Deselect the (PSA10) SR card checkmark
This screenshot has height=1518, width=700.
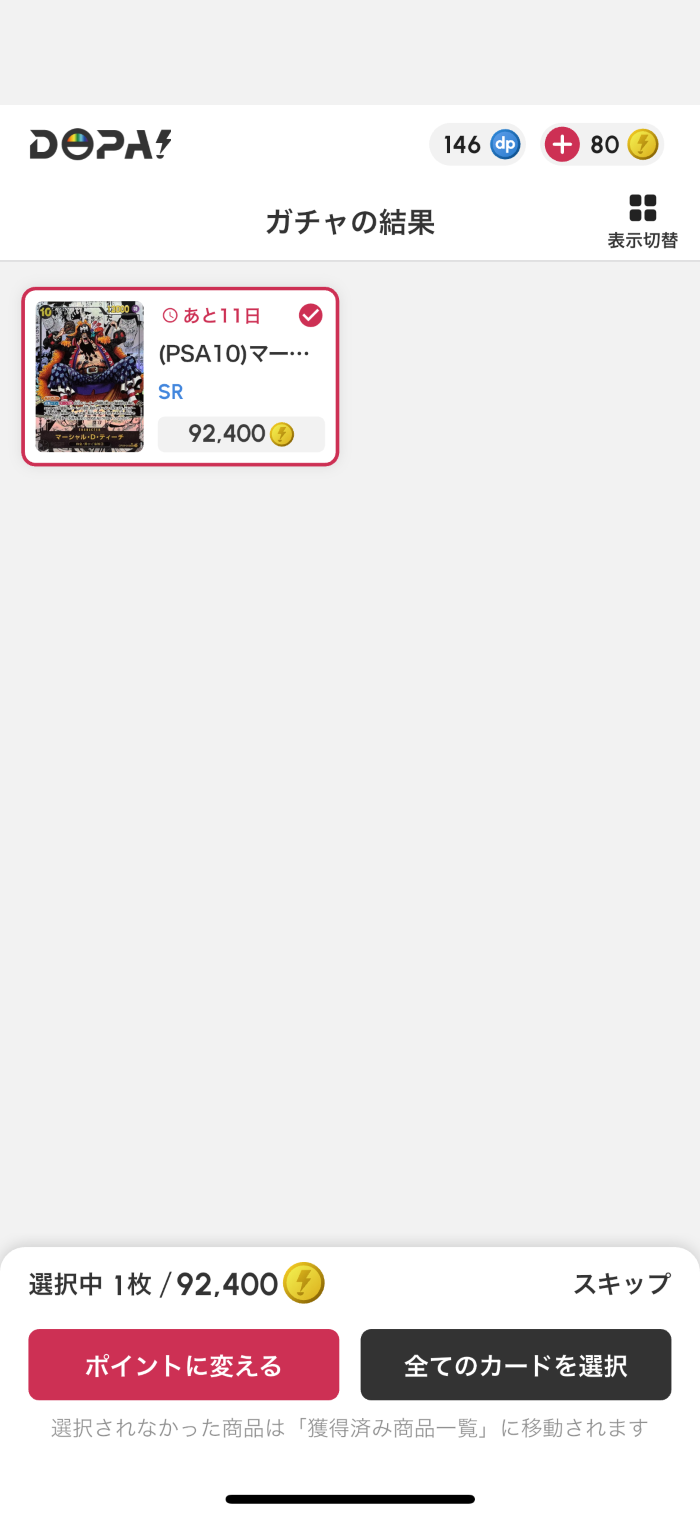311,315
